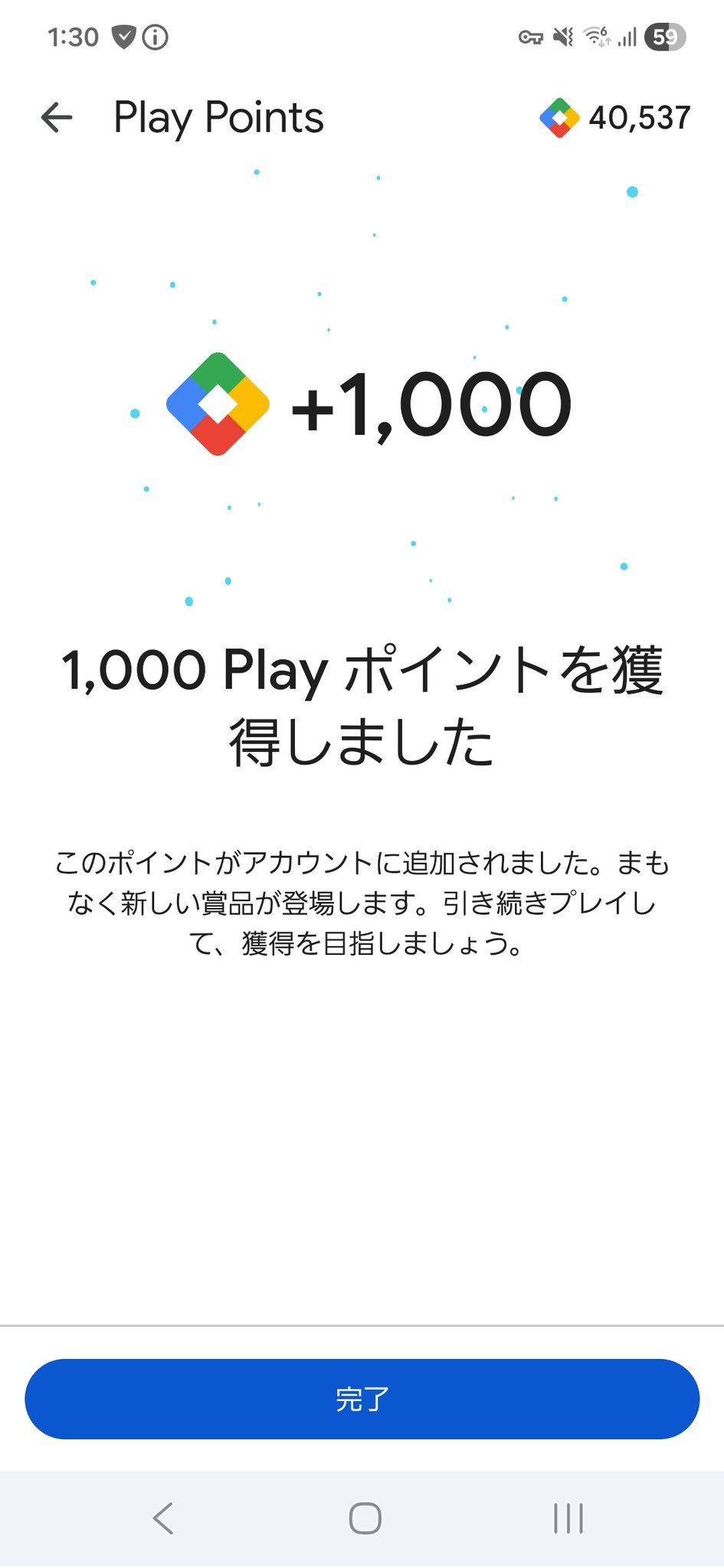Viewport: 724px width, 1568px height.
Task: Tap the system back button
Action: click(163, 1518)
